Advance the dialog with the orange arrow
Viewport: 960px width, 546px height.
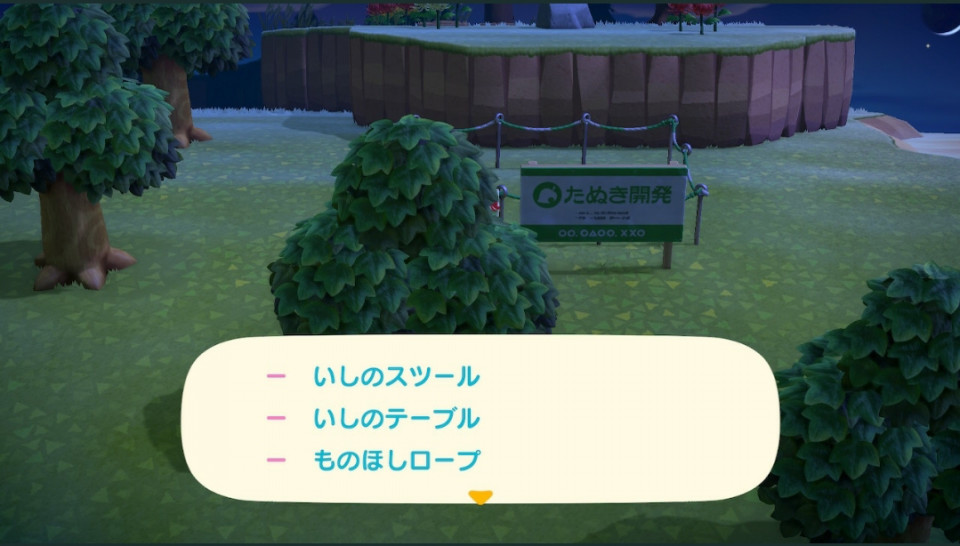[480, 497]
